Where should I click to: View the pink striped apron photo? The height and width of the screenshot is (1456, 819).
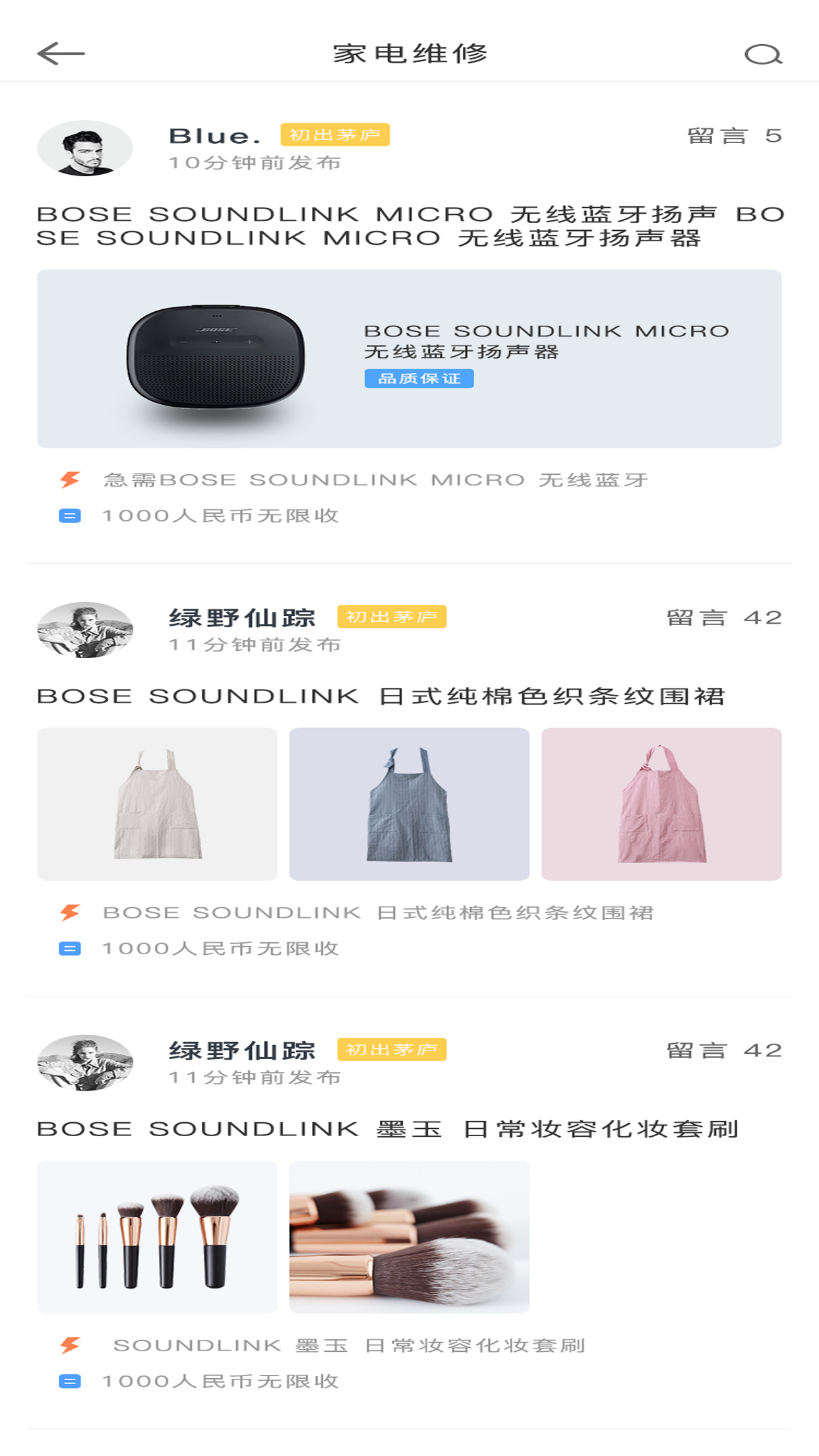click(x=661, y=804)
